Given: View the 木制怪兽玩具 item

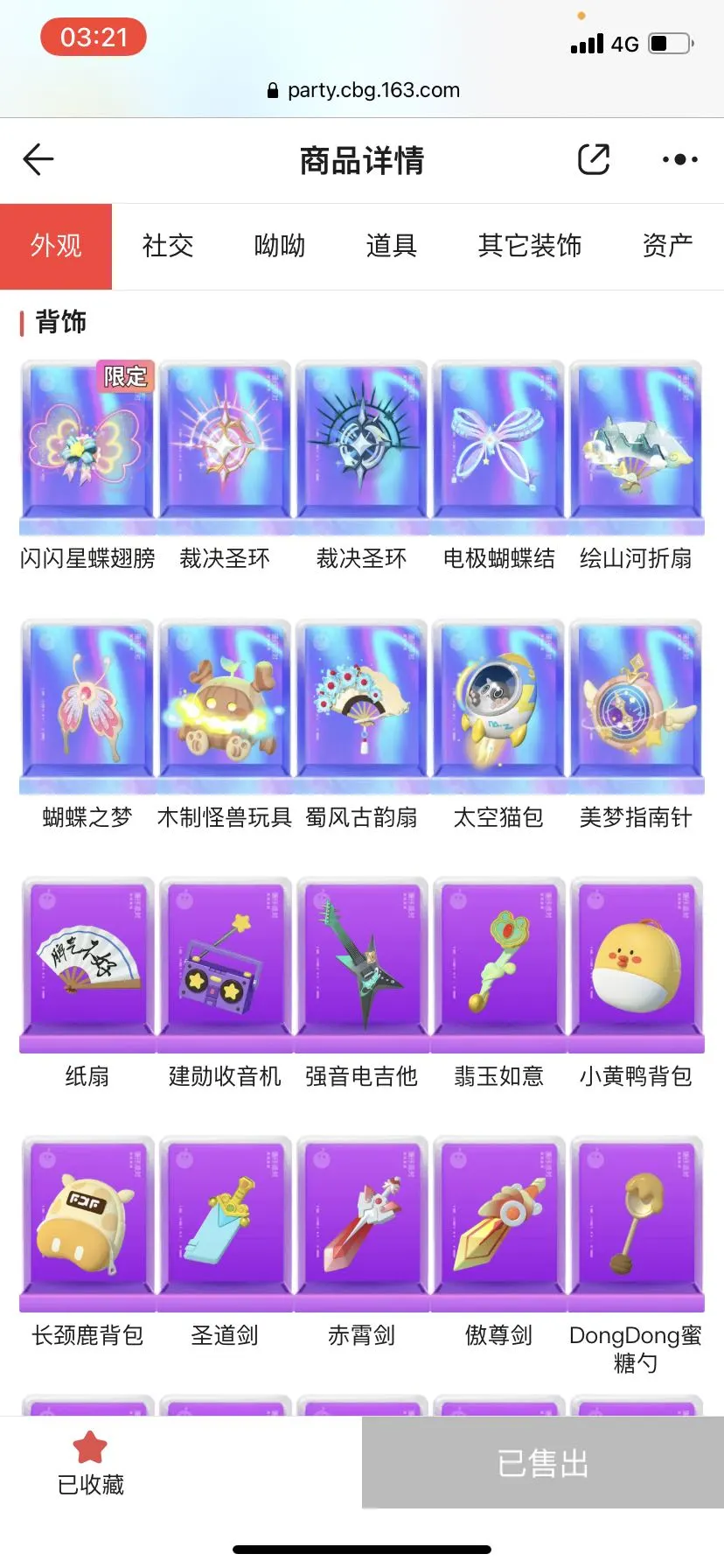Looking at the screenshot, I should click(x=225, y=705).
